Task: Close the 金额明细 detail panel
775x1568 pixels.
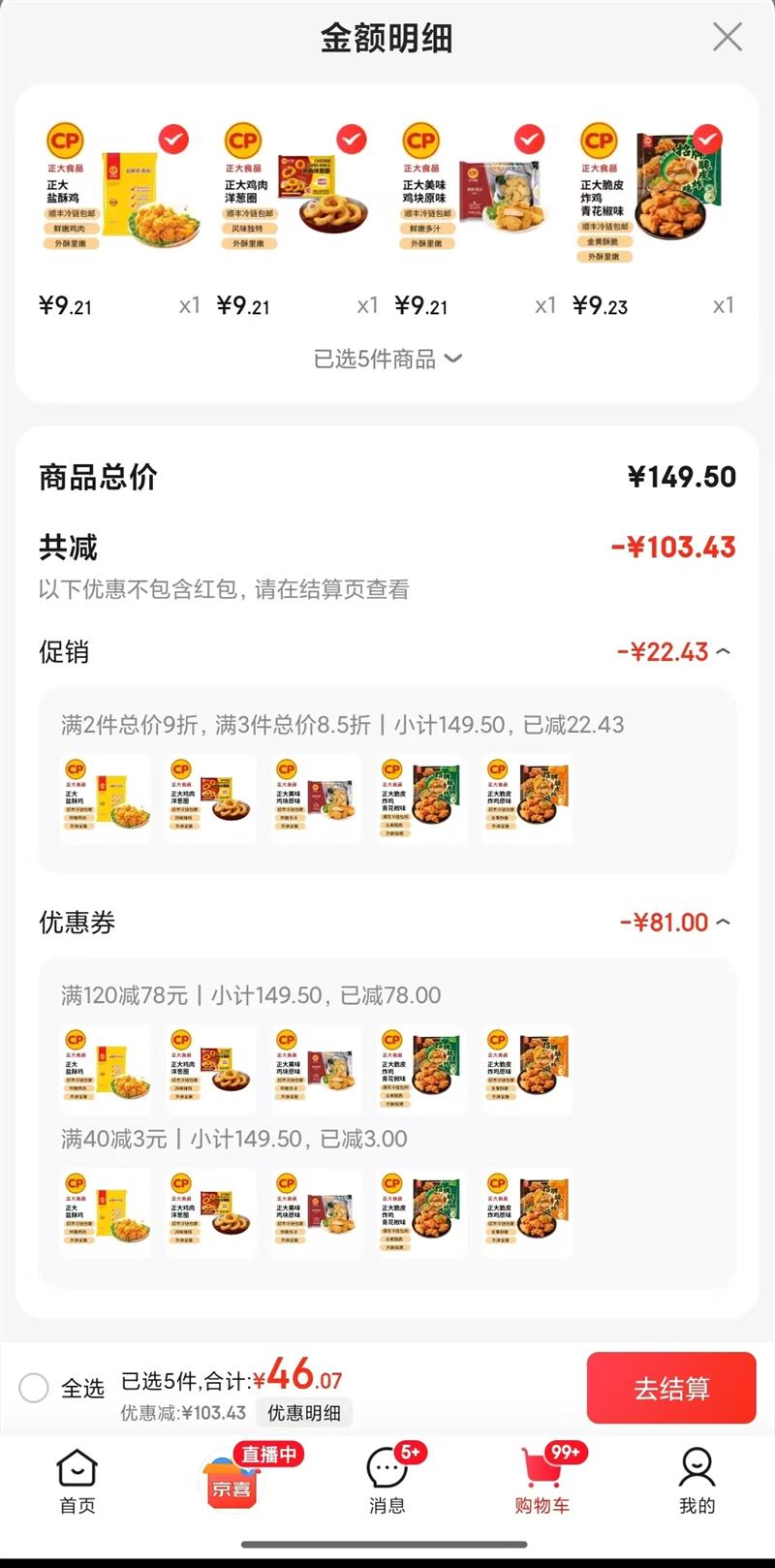Action: [x=727, y=39]
